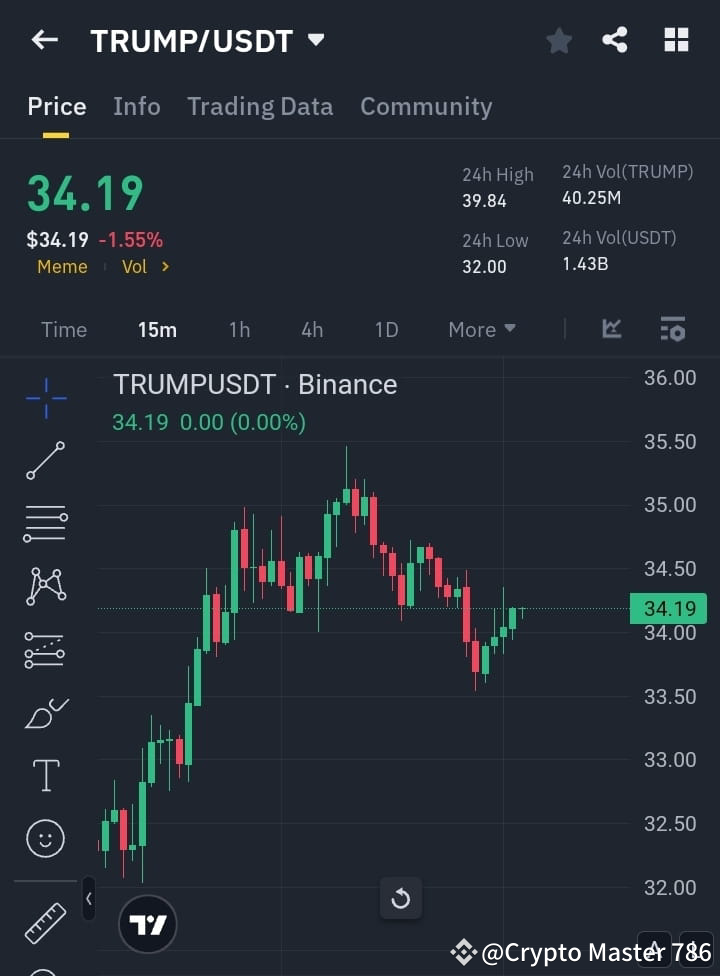The height and width of the screenshot is (976, 720).
Task: Select the brush drawing tool
Action: coord(45,713)
